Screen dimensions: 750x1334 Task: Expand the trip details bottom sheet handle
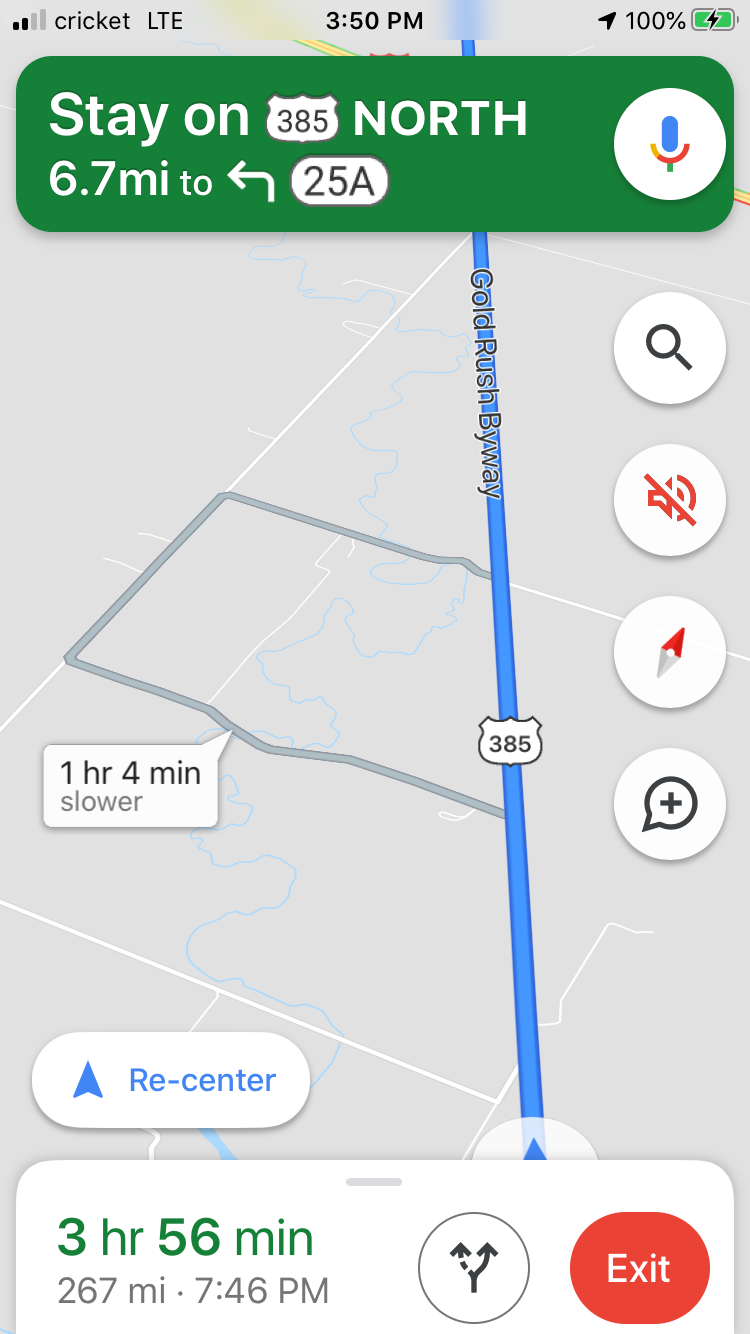click(374, 1182)
